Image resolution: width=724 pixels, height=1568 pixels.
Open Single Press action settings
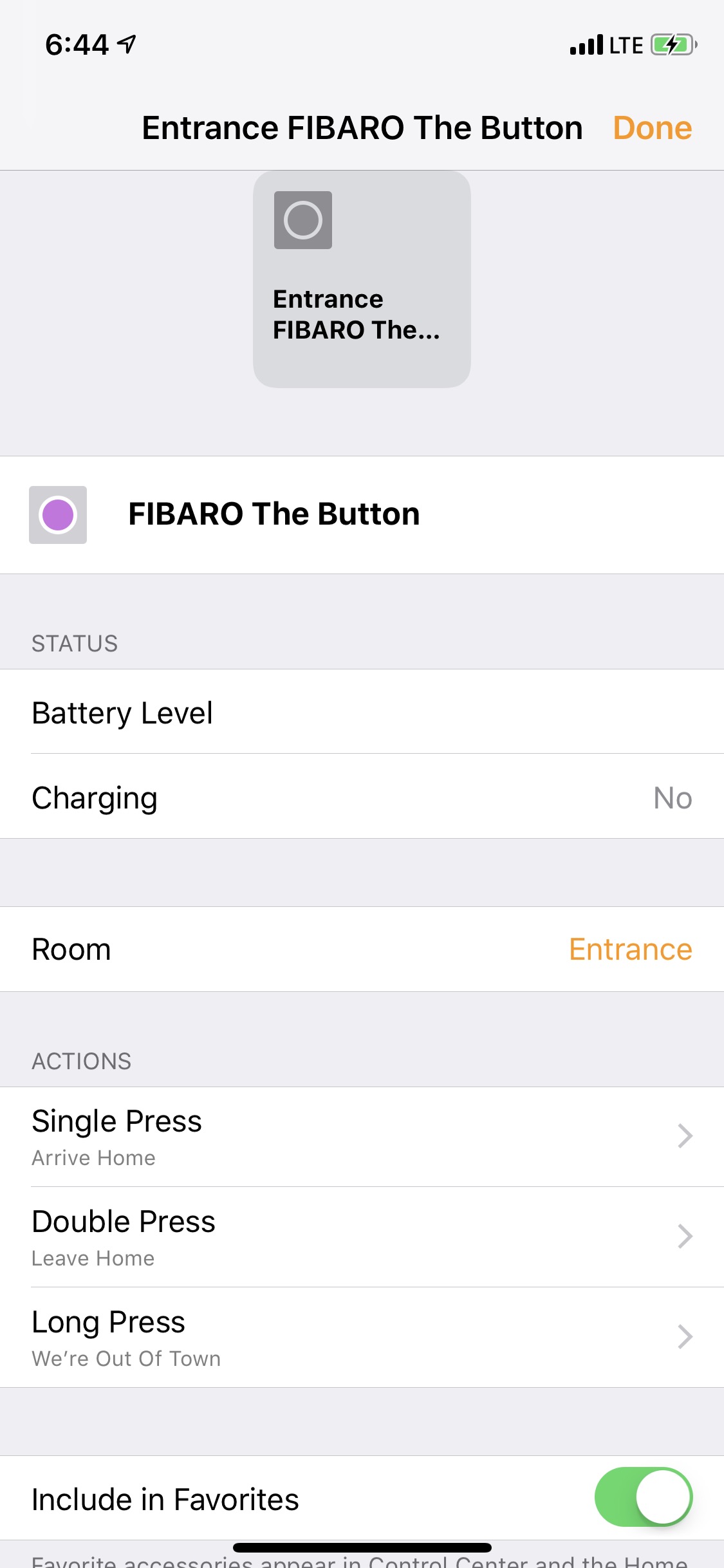362,1136
